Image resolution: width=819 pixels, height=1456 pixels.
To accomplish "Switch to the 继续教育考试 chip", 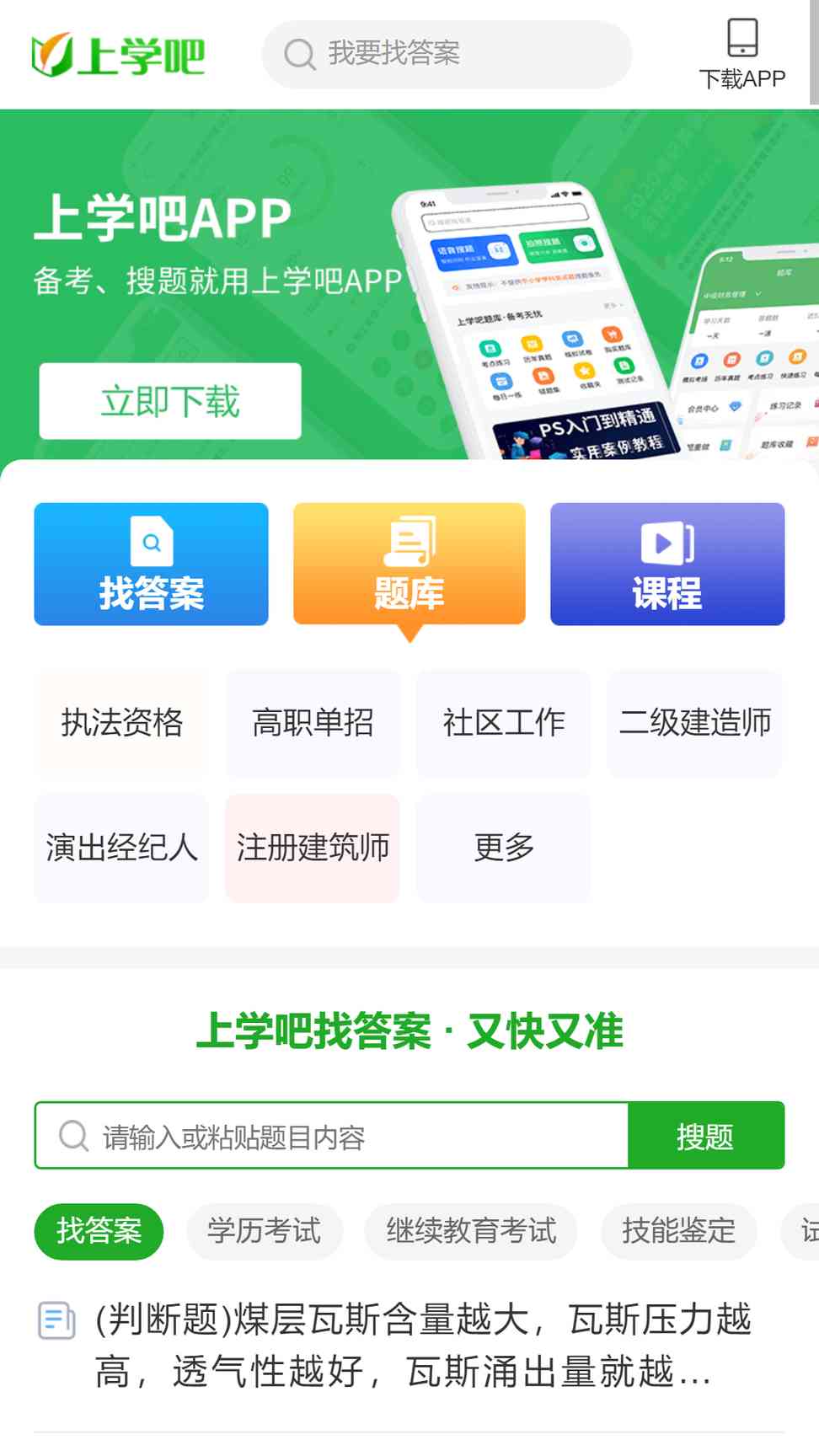I will pyautogui.click(x=471, y=1231).
